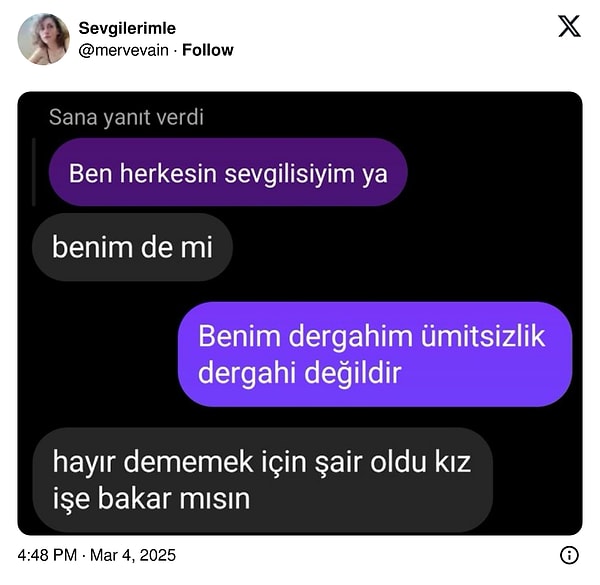Open the post on X via logo
The image size is (600, 585).
pos(568,27)
